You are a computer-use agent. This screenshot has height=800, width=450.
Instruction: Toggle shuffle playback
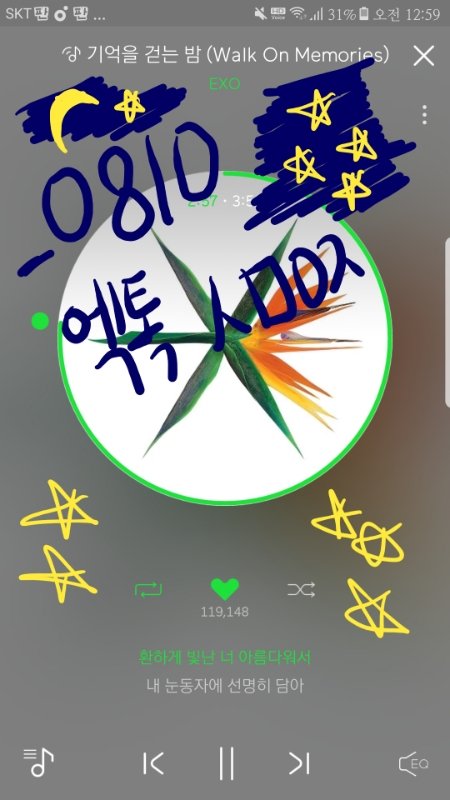point(301,590)
